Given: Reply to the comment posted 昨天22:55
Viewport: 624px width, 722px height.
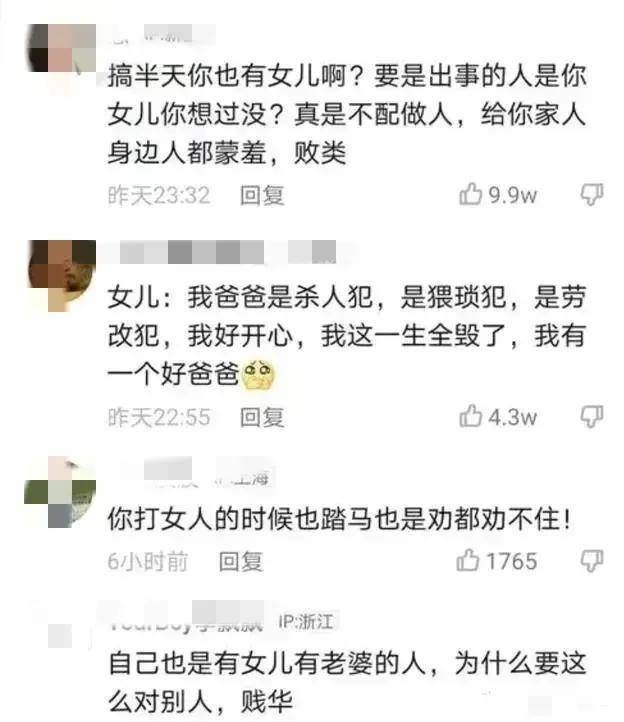Looking at the screenshot, I should tap(262, 416).
